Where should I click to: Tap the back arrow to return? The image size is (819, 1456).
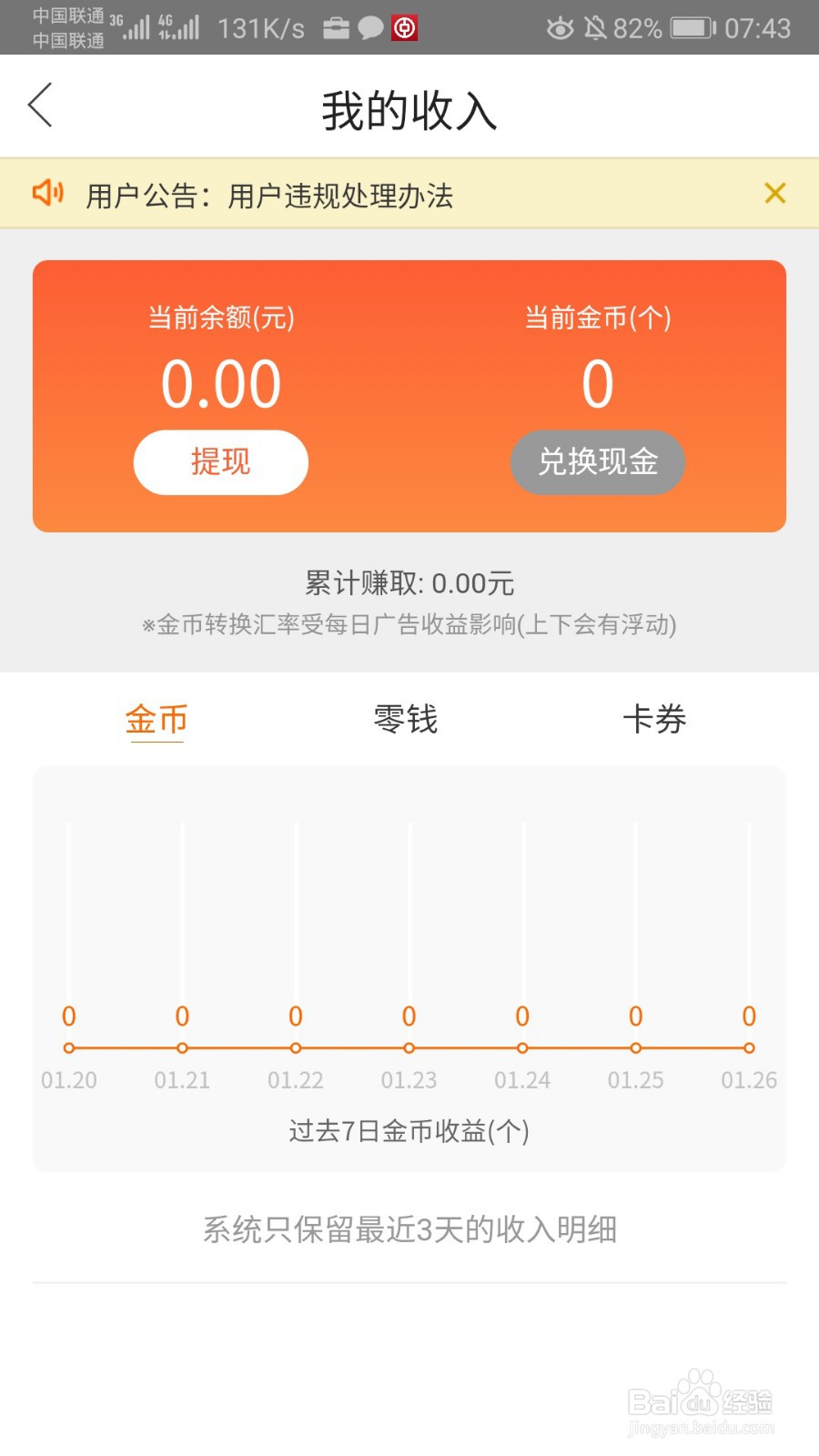point(41,106)
